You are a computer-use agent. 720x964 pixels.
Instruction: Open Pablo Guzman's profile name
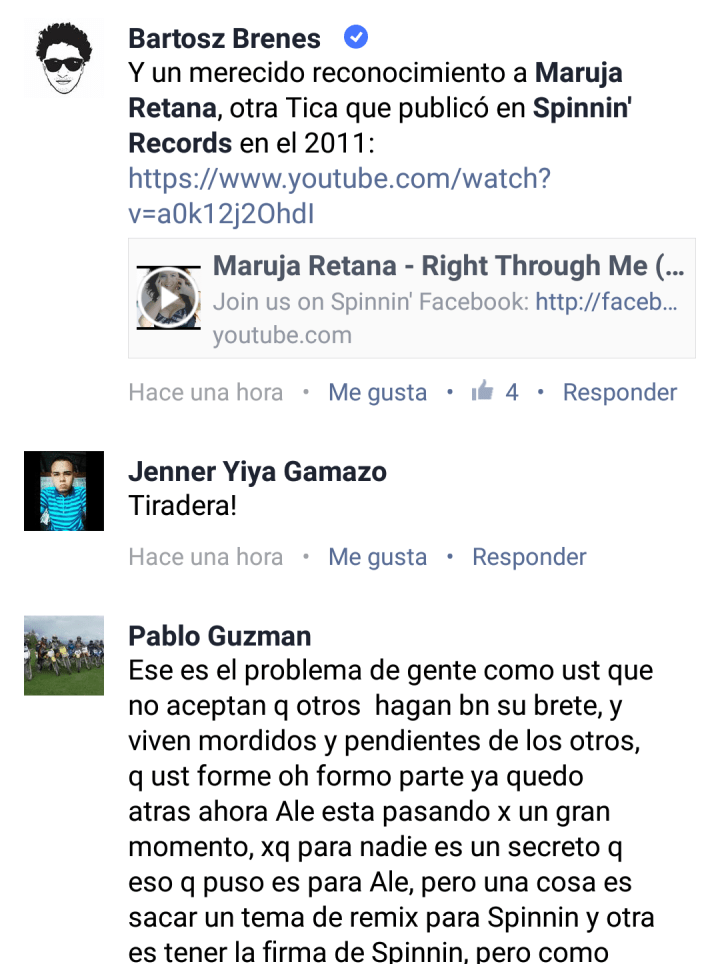(x=219, y=635)
